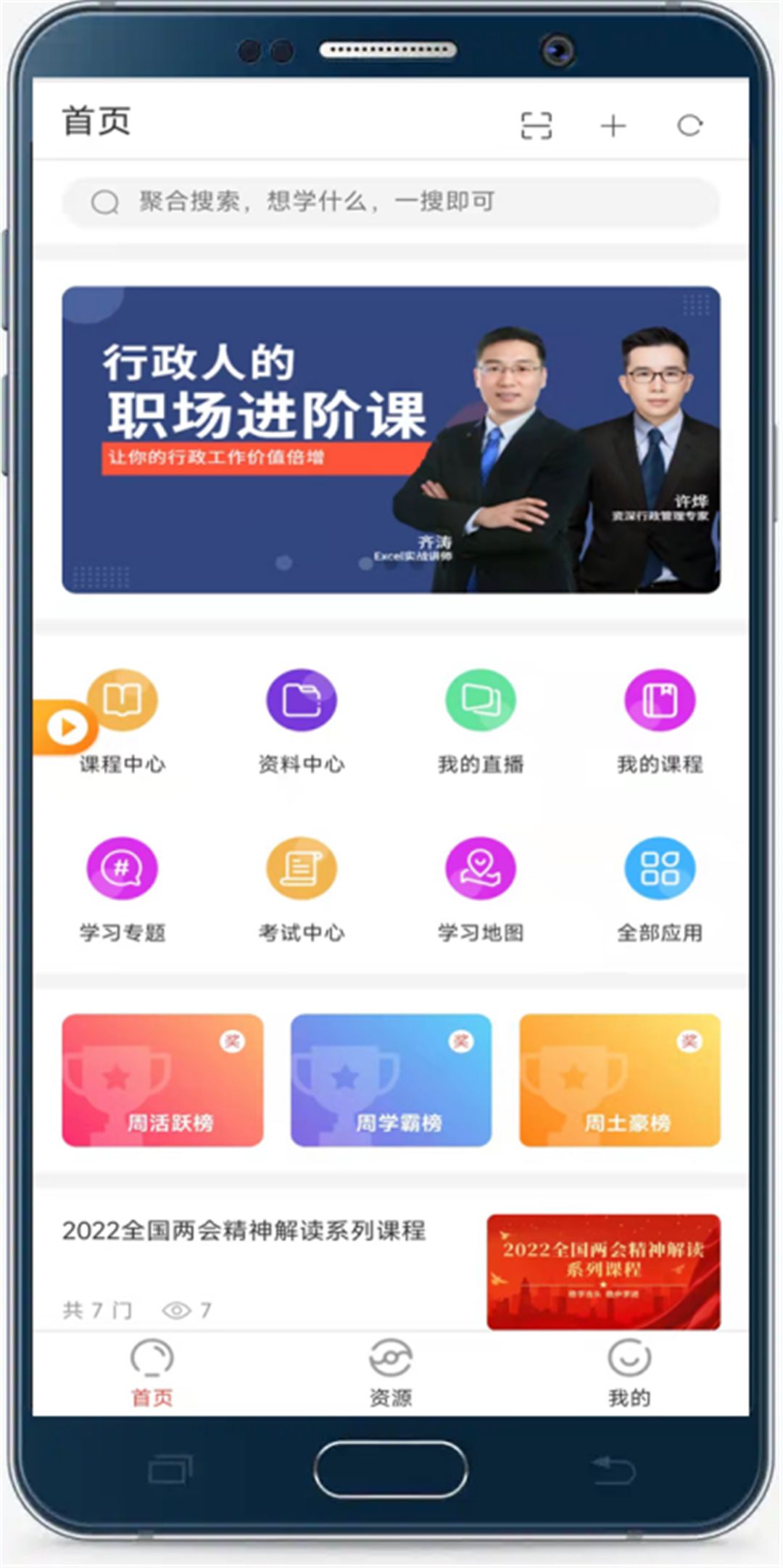This screenshot has width=783, height=1568.
Task: Go to 我的直播
Action: coord(481,718)
